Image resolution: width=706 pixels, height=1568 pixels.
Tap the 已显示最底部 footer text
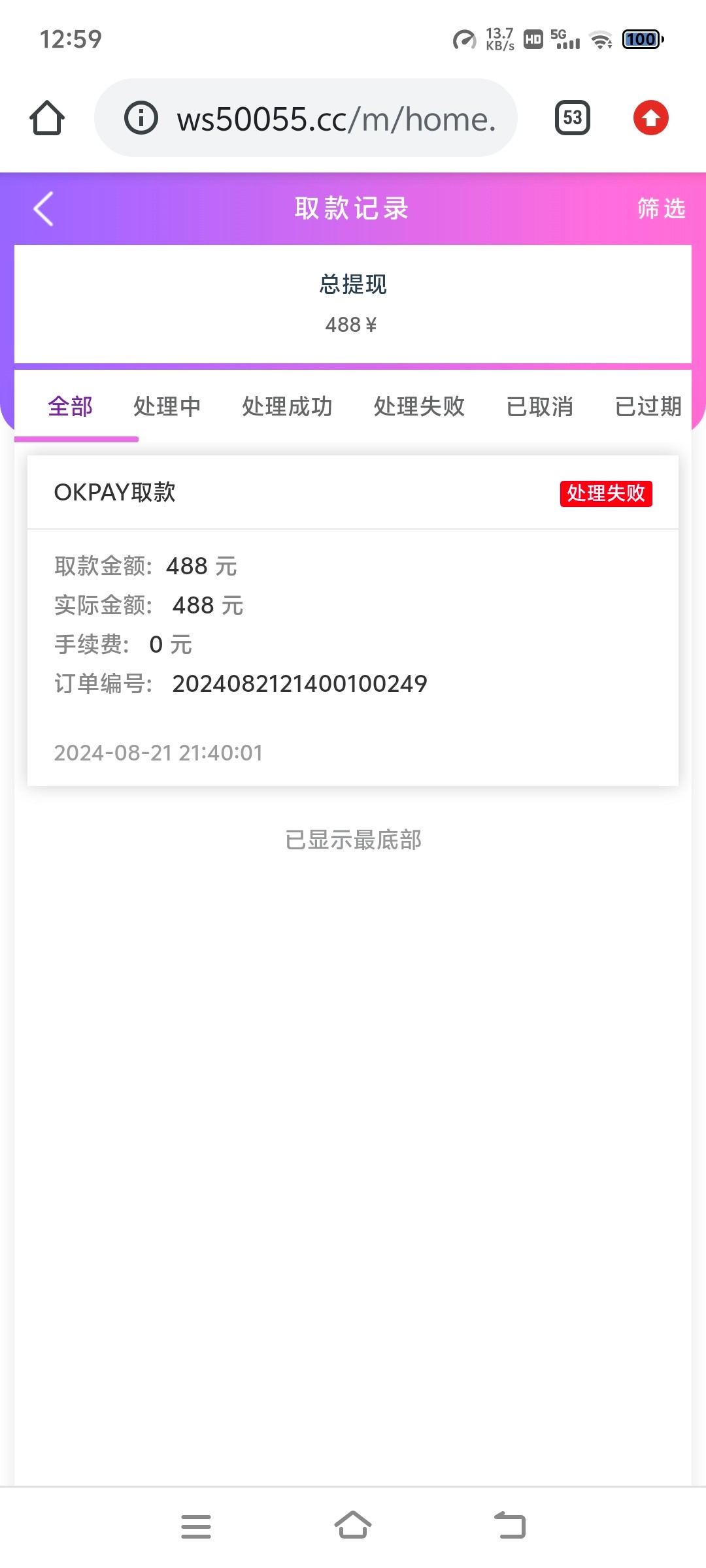point(353,840)
